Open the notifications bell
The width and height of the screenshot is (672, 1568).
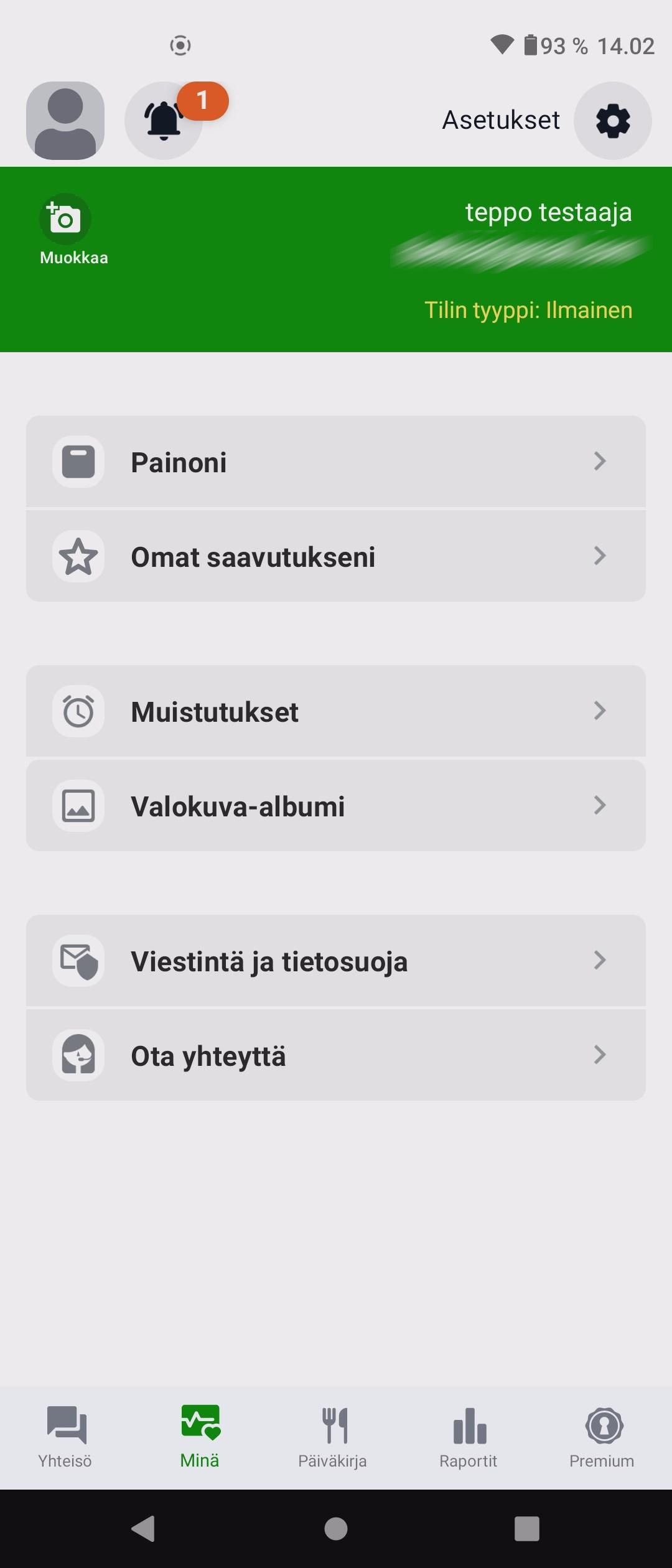coord(164,121)
